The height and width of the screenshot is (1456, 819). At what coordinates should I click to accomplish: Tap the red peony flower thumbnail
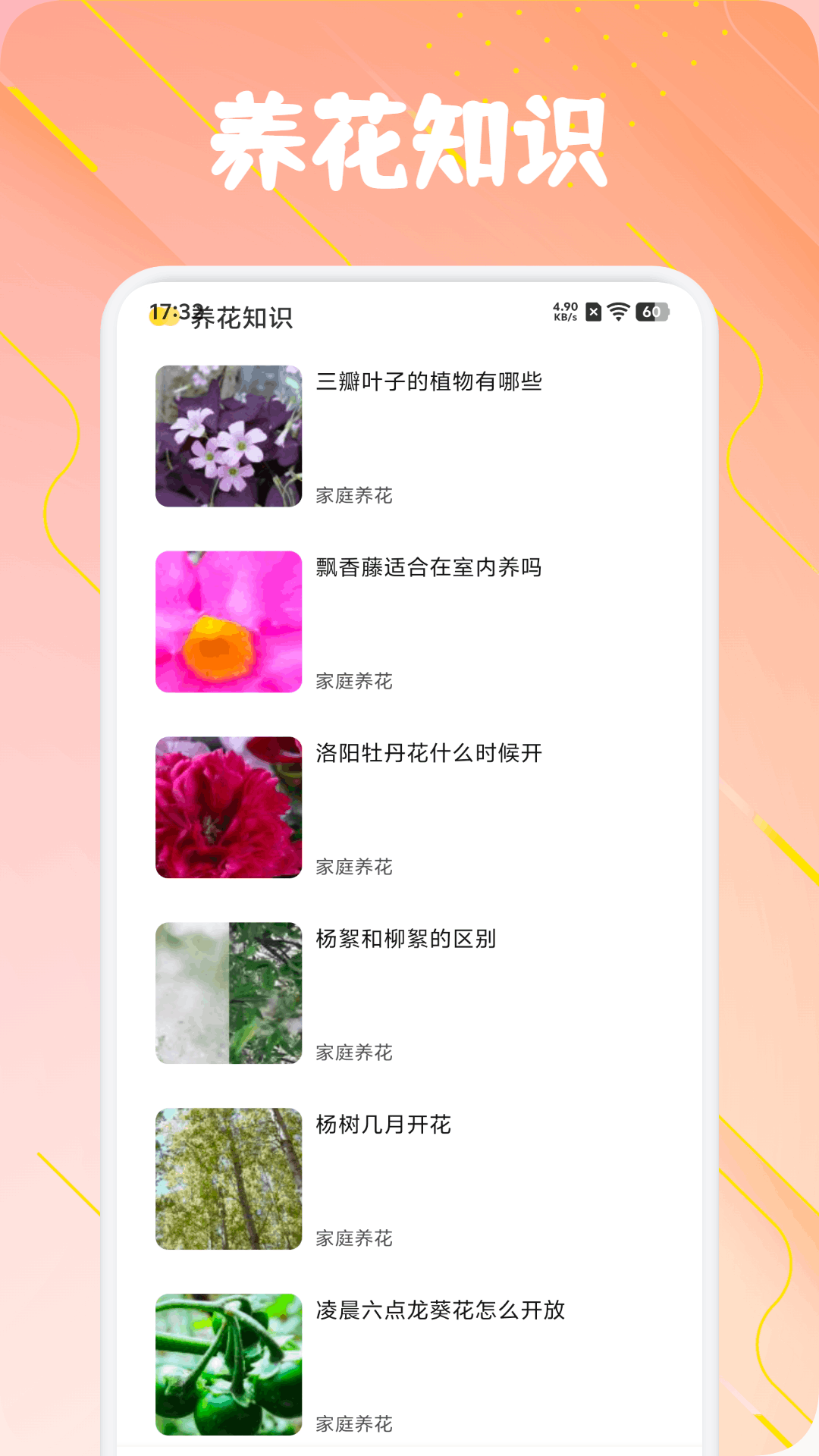[x=228, y=808]
